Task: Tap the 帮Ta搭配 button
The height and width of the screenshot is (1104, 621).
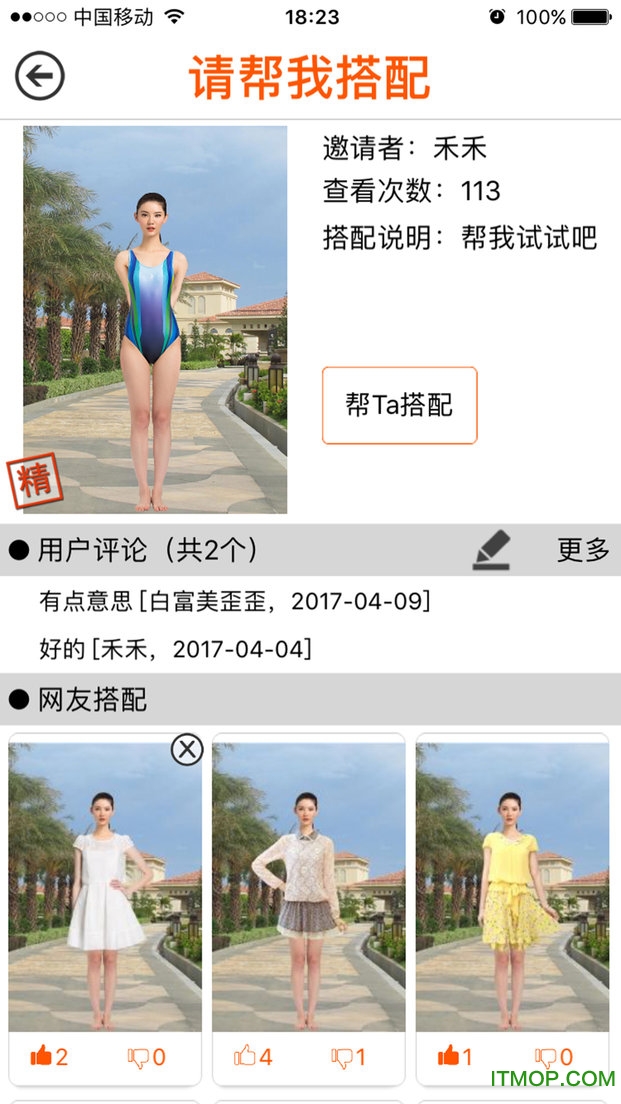Action: point(399,405)
